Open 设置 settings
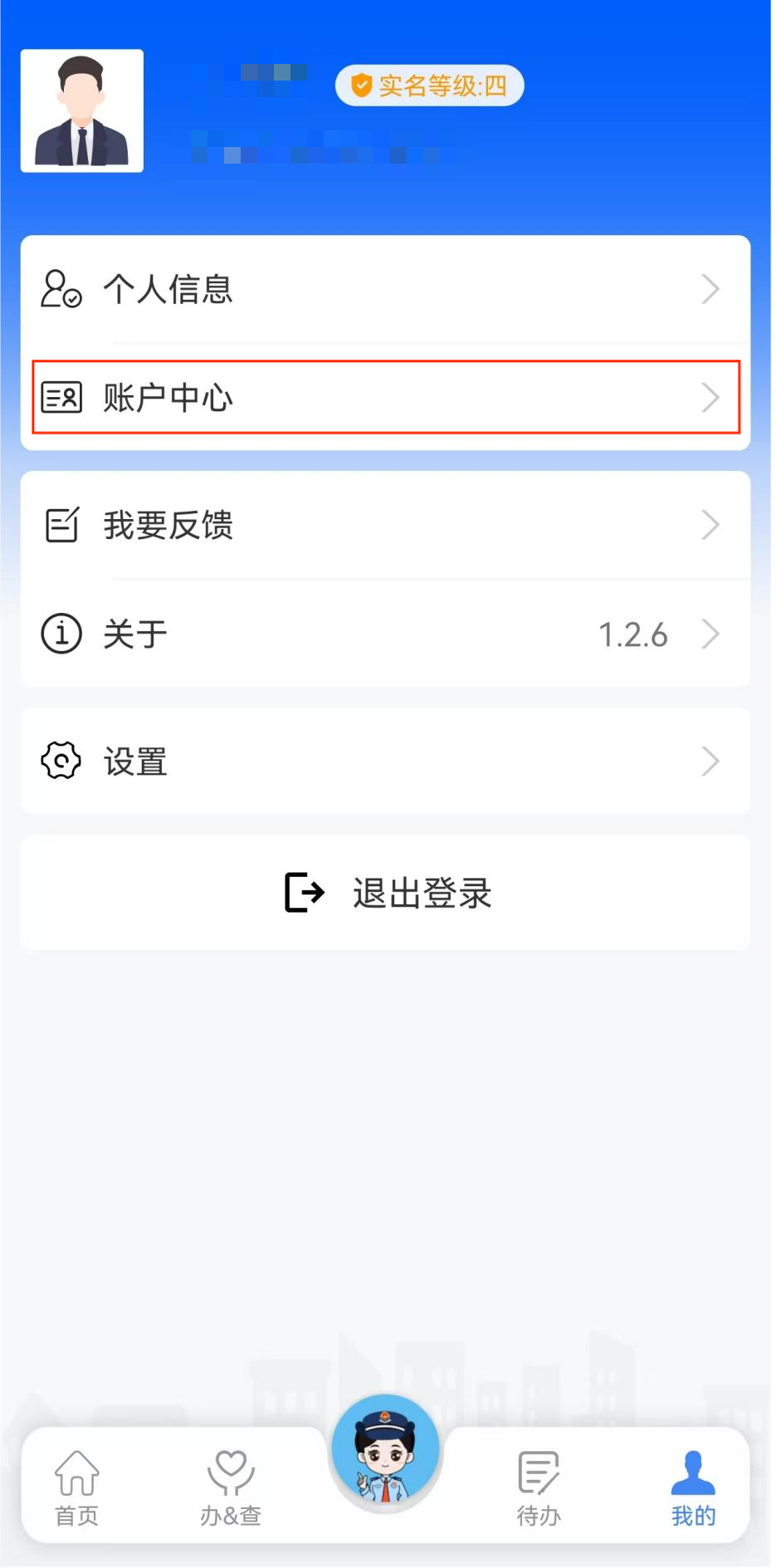 click(x=385, y=761)
